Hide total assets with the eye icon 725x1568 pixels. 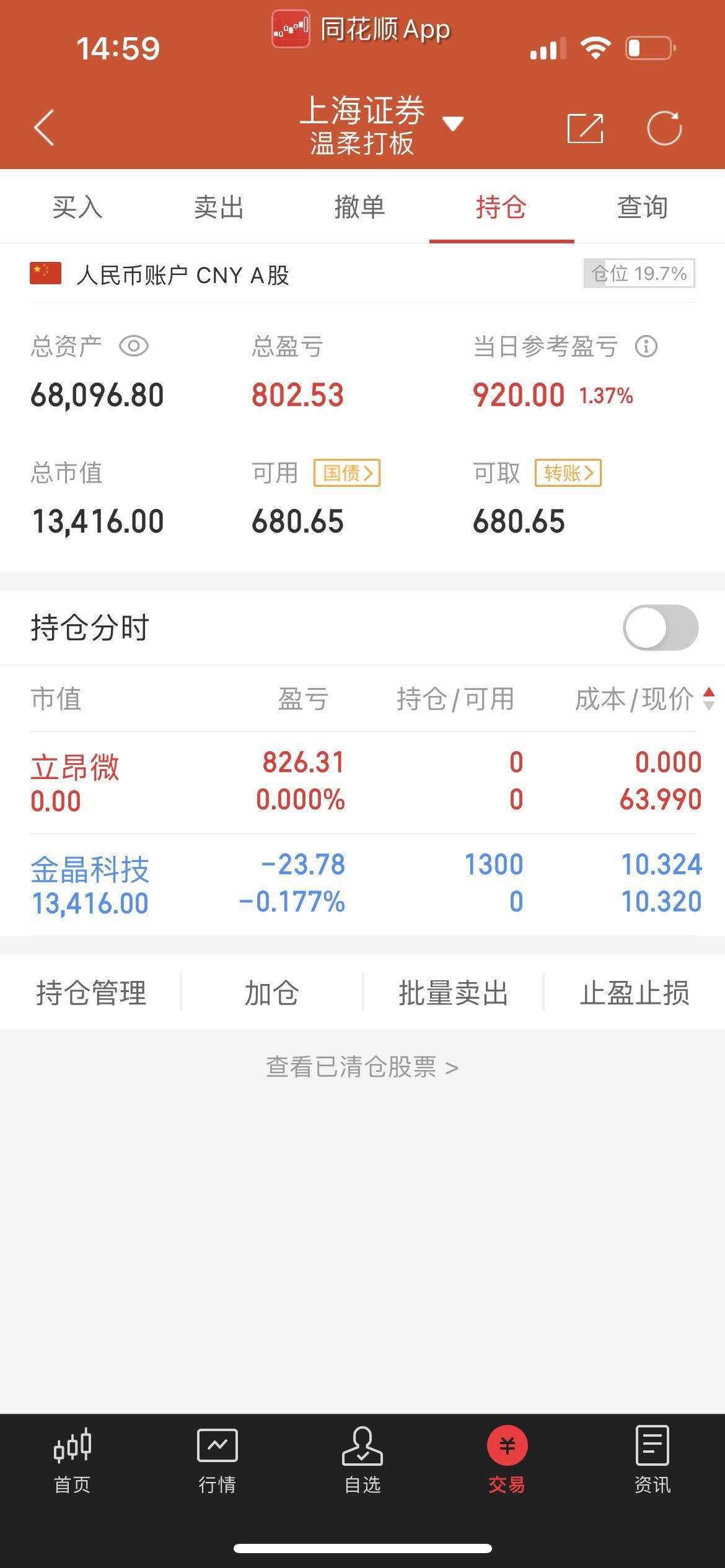[x=133, y=346]
